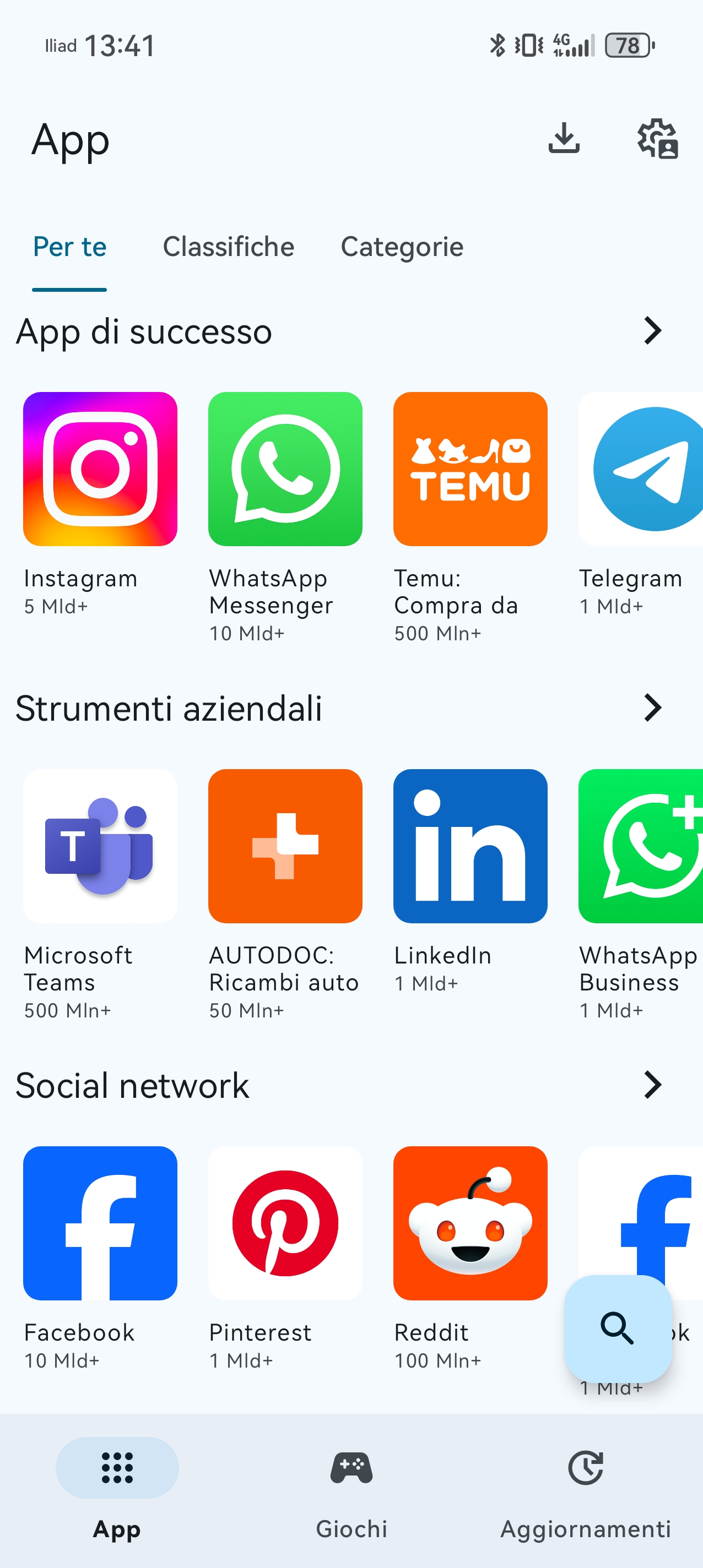Image resolution: width=703 pixels, height=1568 pixels.
Task: Tap the floating search button
Action: point(618,1328)
